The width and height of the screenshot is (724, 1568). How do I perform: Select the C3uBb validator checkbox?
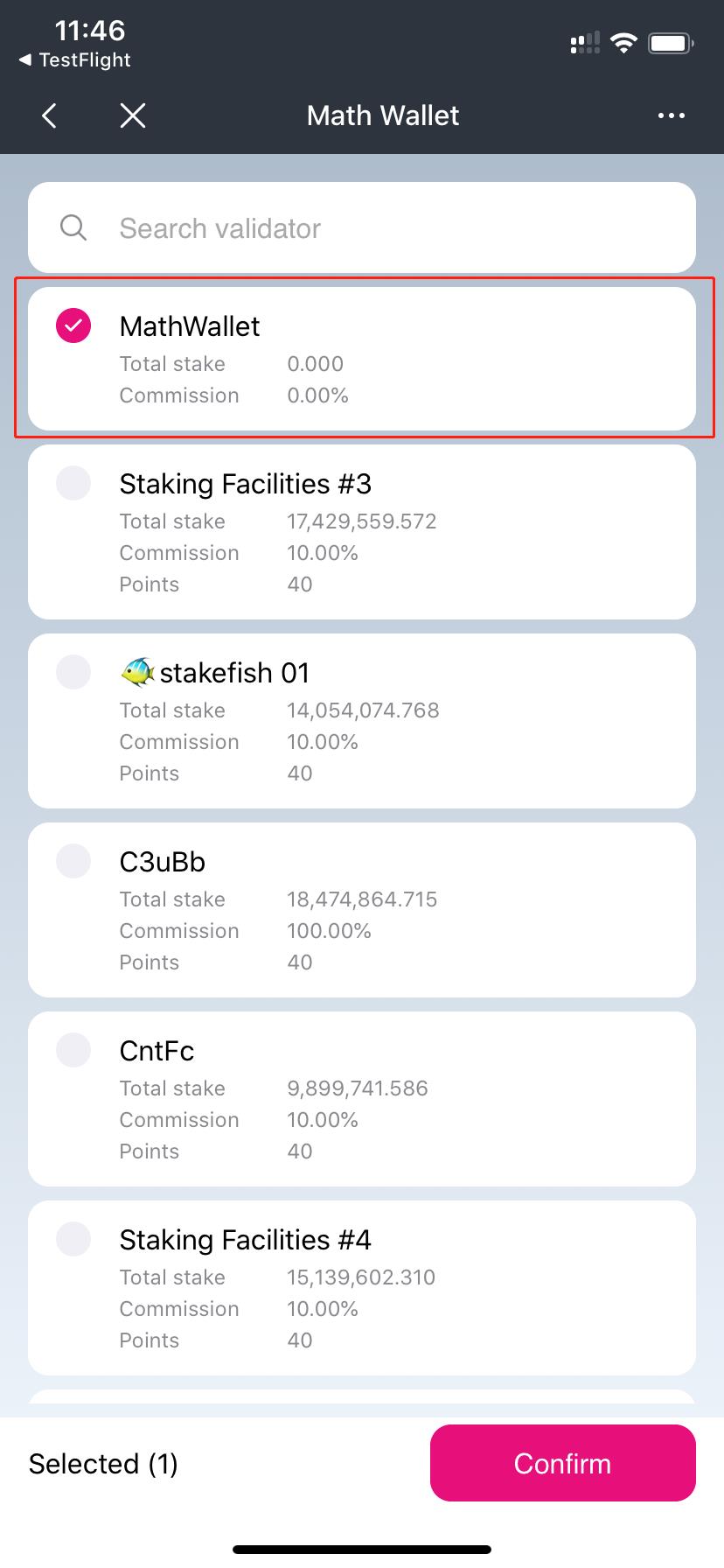73,861
